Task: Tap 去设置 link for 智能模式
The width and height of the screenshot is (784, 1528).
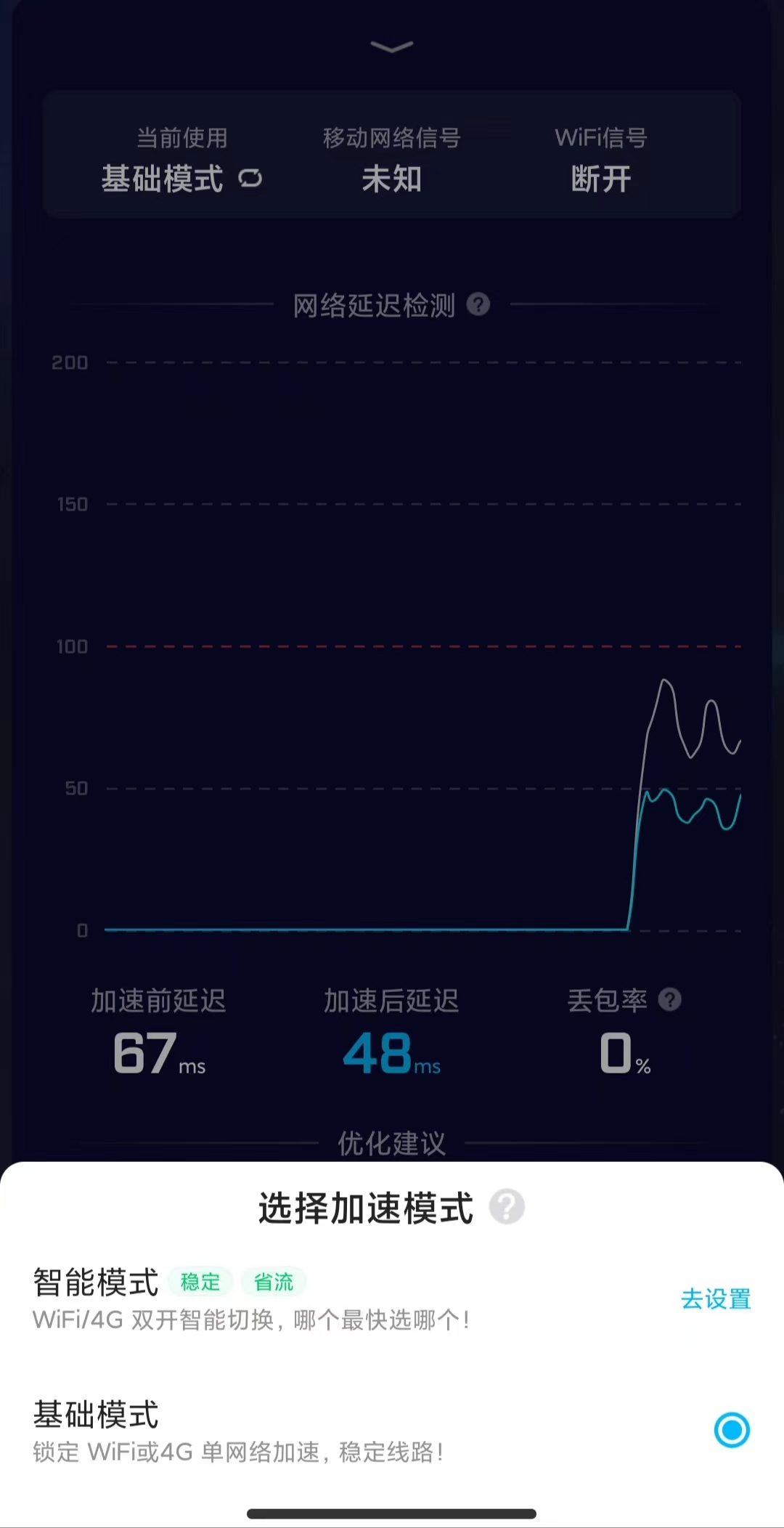Action: pos(715,1299)
